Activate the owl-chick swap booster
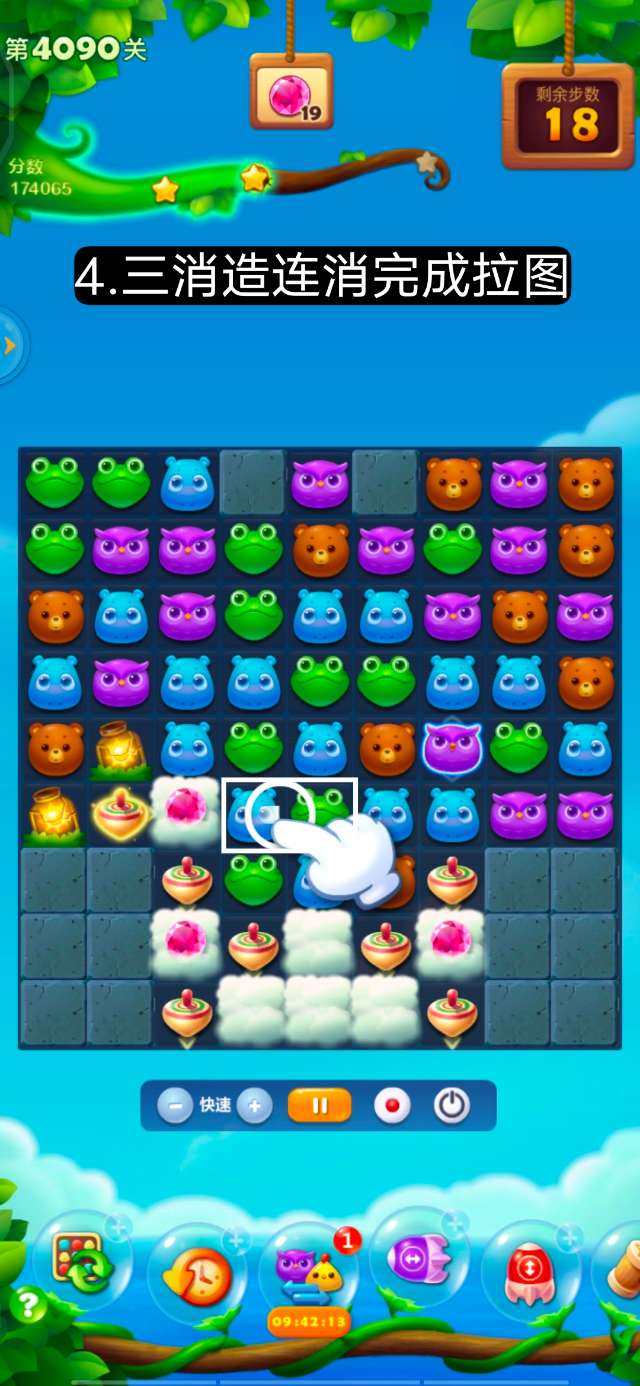Image resolution: width=640 pixels, height=1386 pixels. click(308, 1270)
